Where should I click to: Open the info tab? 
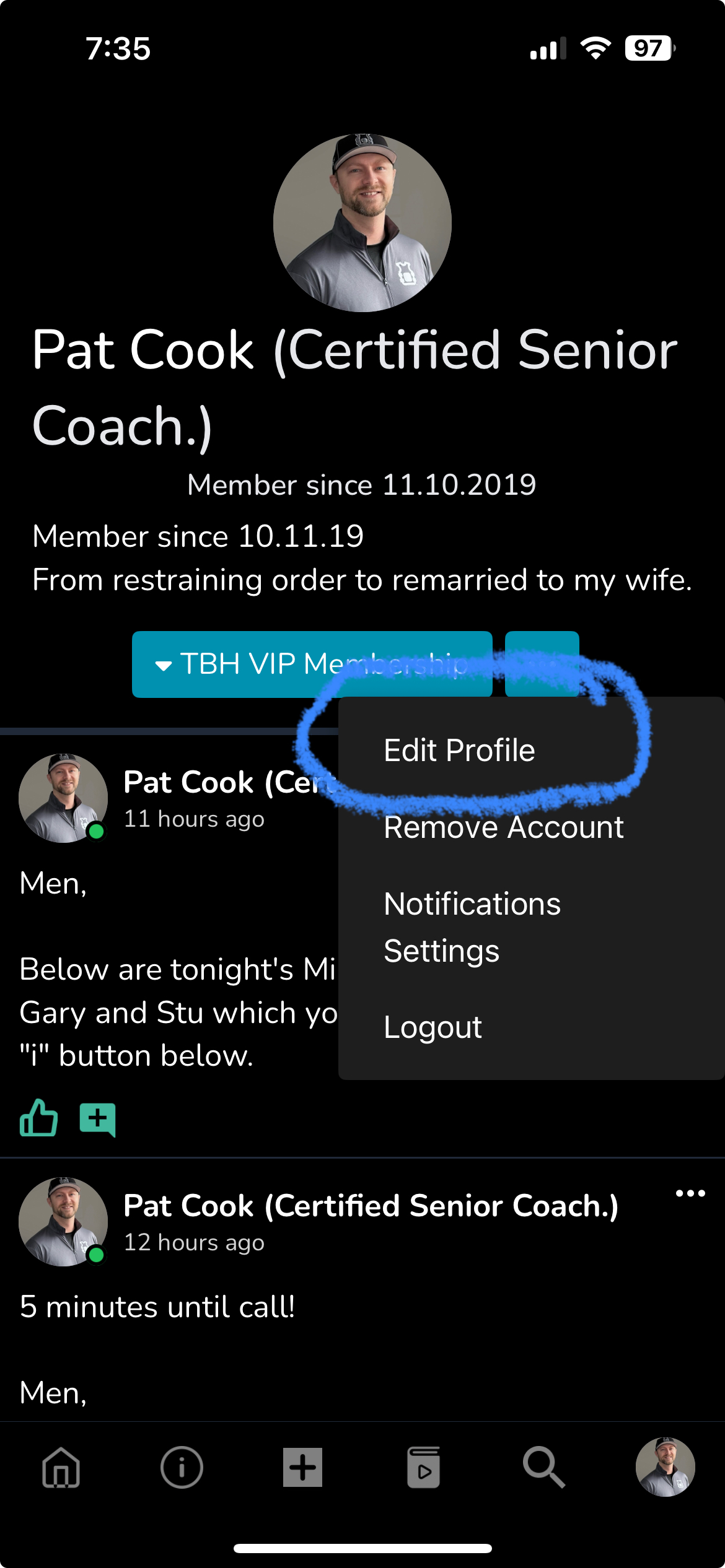pos(182,1467)
